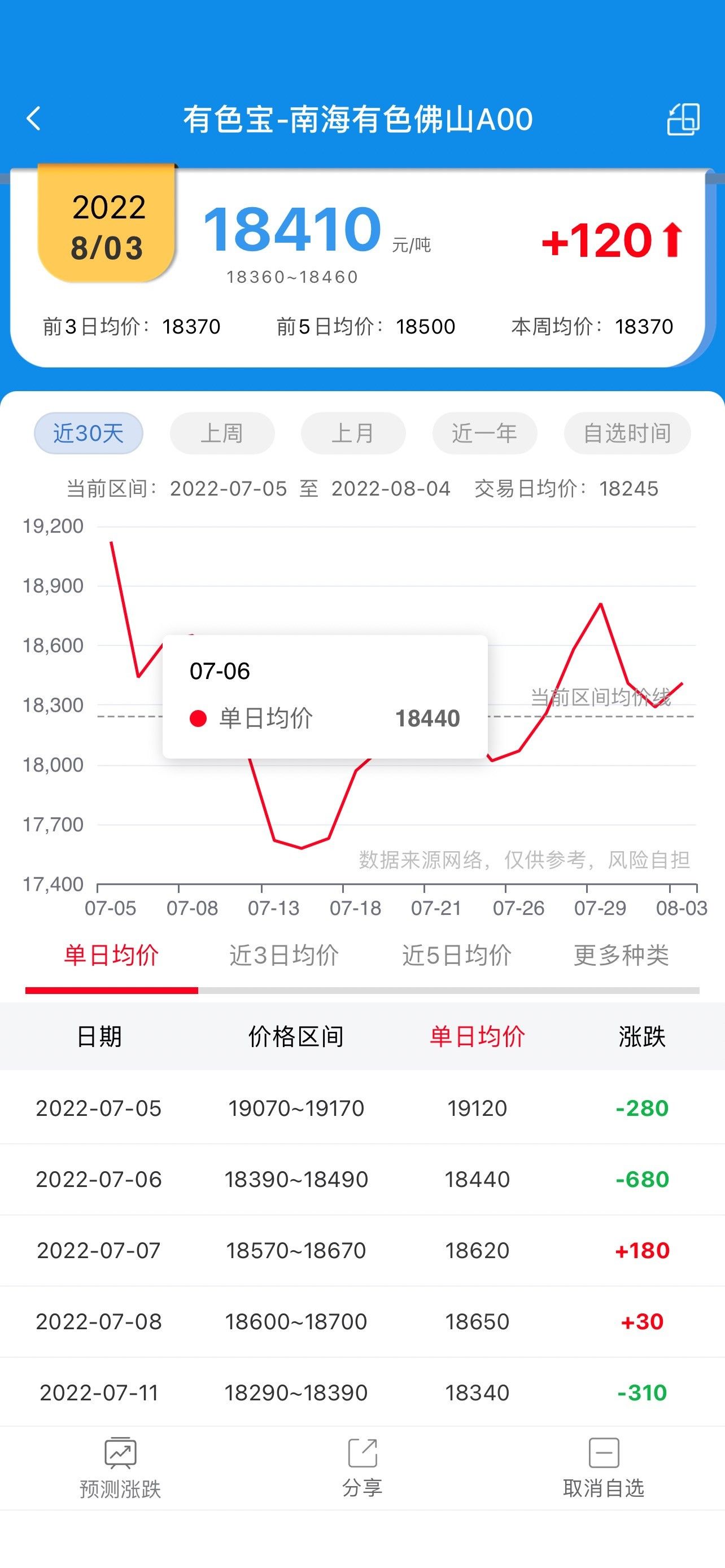This screenshot has width=725, height=1568.
Task: Tap 预测涨跌 in the bottom bar
Action: tap(120, 1468)
